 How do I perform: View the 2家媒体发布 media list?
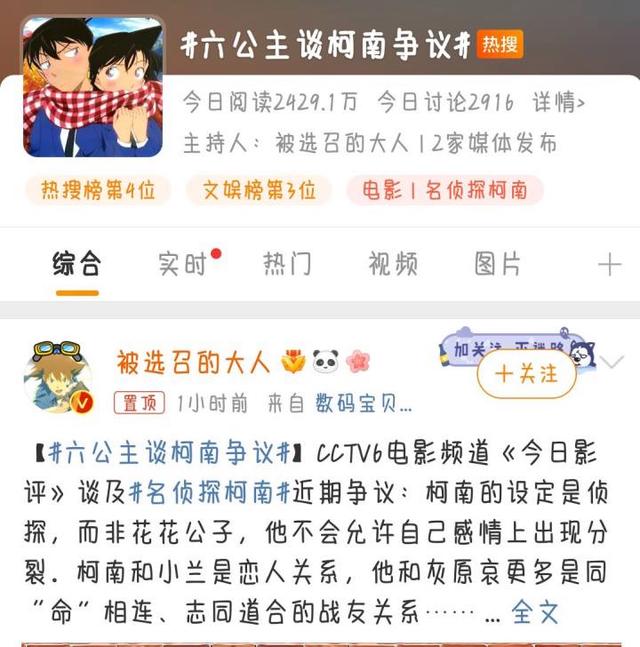(x=492, y=143)
